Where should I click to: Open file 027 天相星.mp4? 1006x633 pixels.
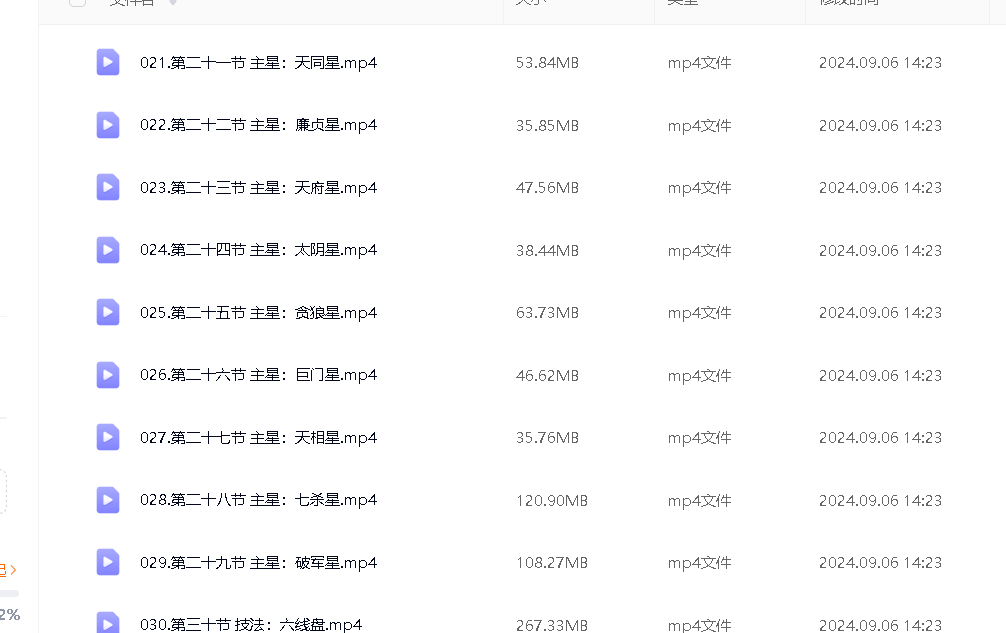(x=258, y=438)
